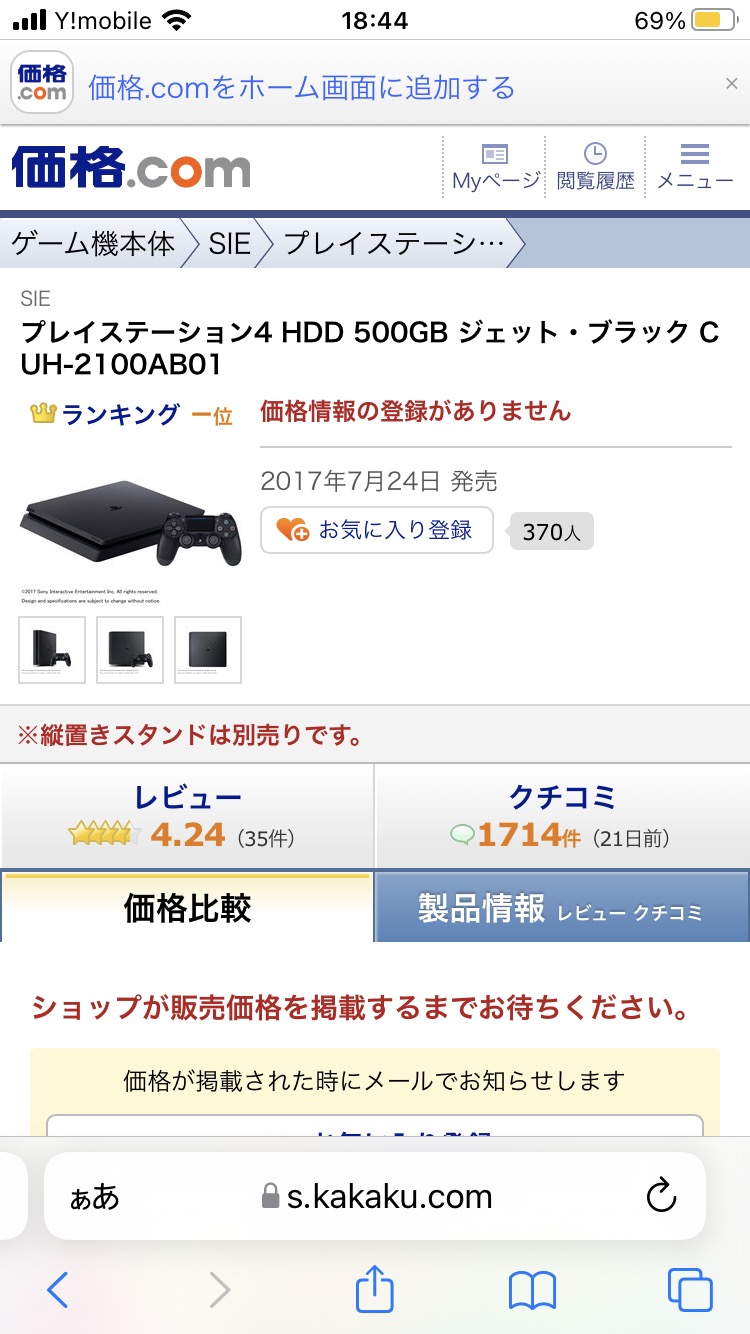Open クチコミ with 1714 posts
Image resolution: width=750 pixels, height=1334 pixels.
[563, 816]
